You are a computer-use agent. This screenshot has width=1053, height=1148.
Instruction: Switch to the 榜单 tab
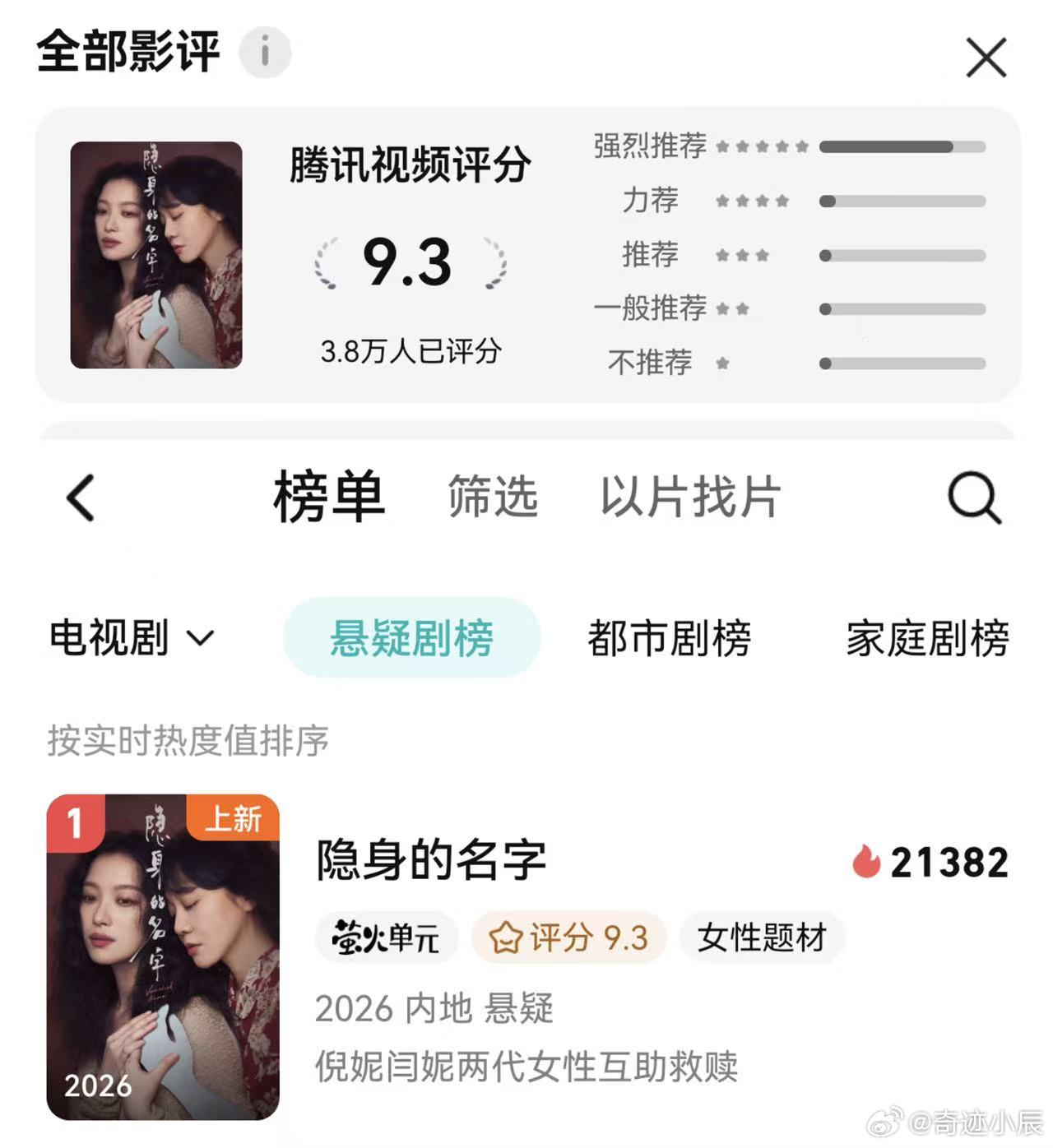coord(329,498)
